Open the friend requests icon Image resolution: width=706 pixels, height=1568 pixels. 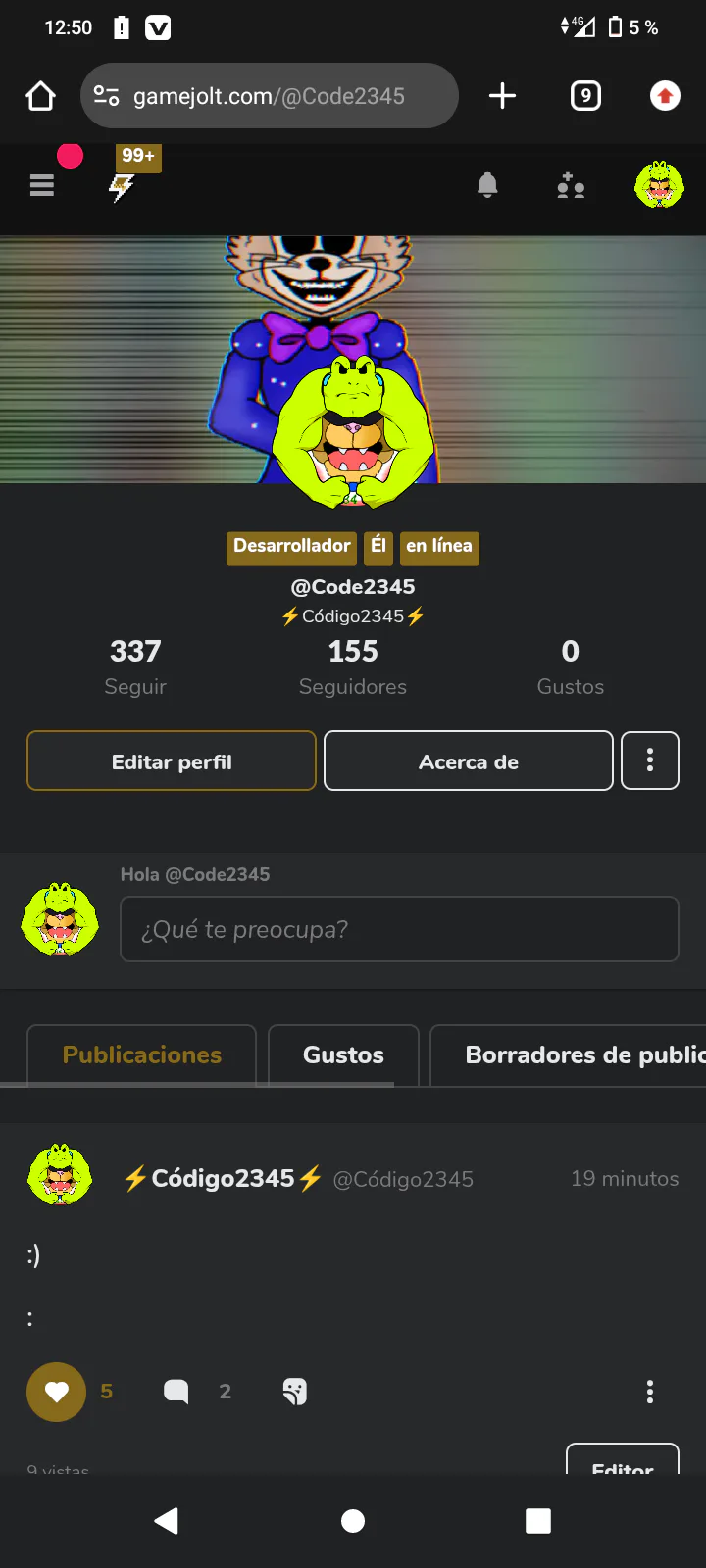pyautogui.click(x=571, y=184)
